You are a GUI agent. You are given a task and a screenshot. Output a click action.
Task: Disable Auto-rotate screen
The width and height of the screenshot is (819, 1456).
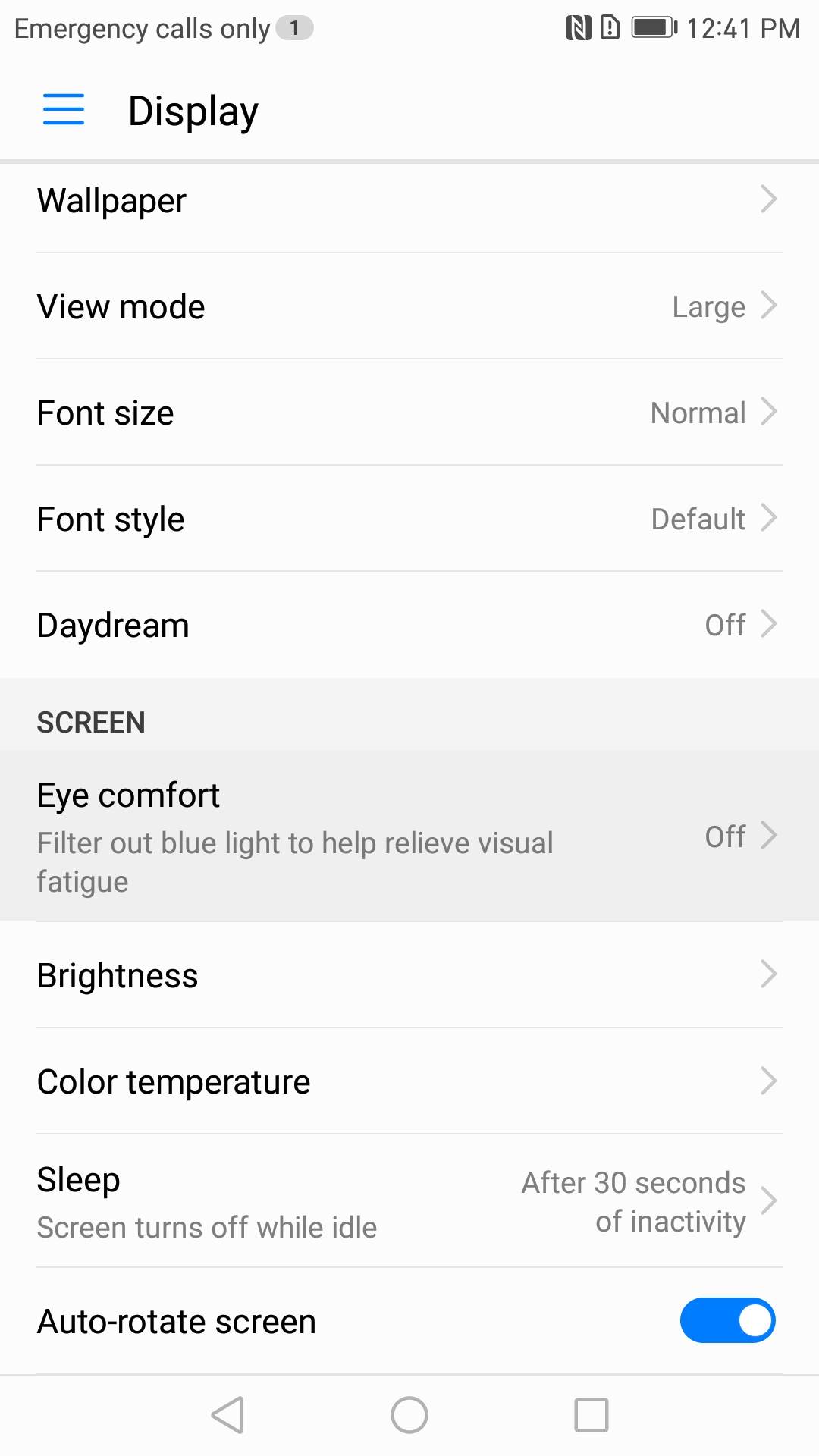pos(726,1320)
